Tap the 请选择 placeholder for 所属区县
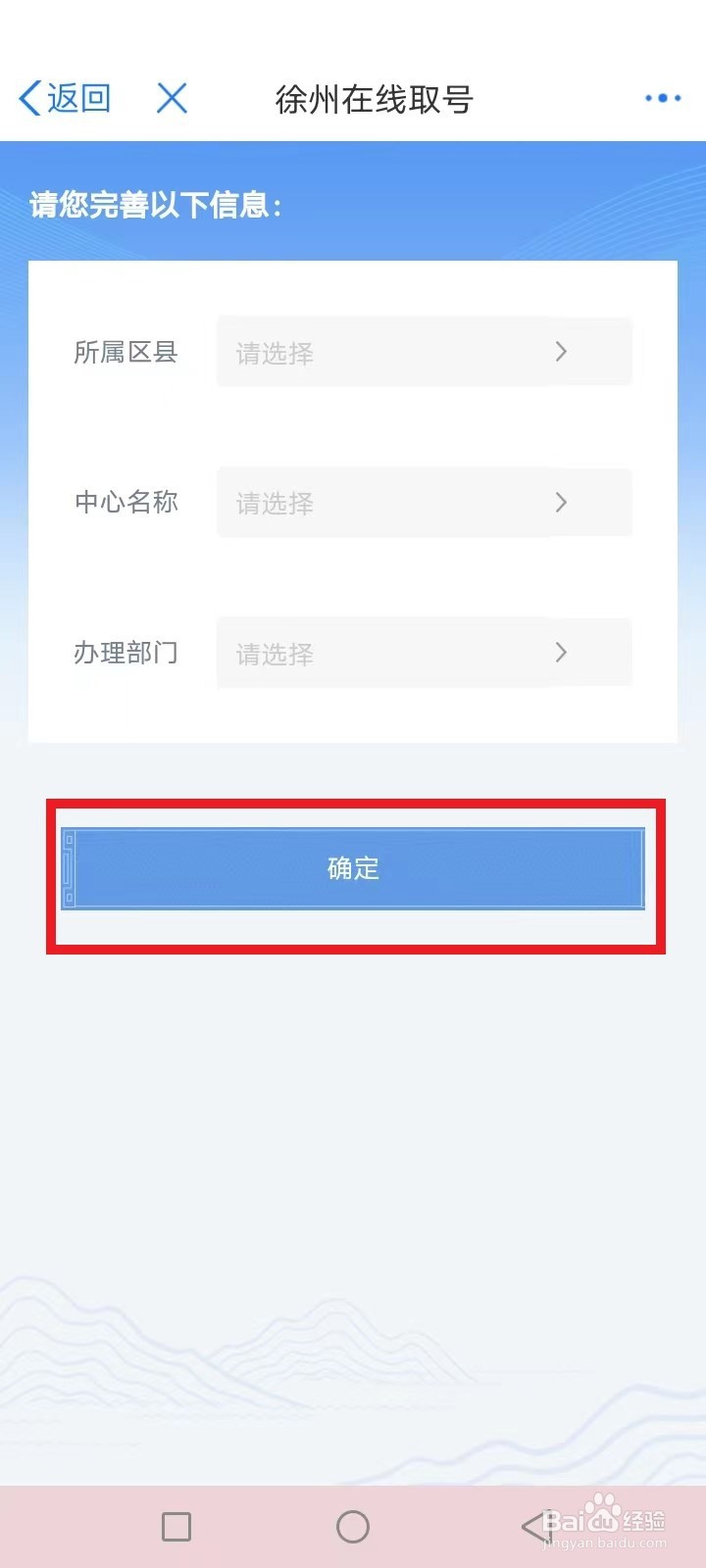The image size is (706, 1568). 273,354
